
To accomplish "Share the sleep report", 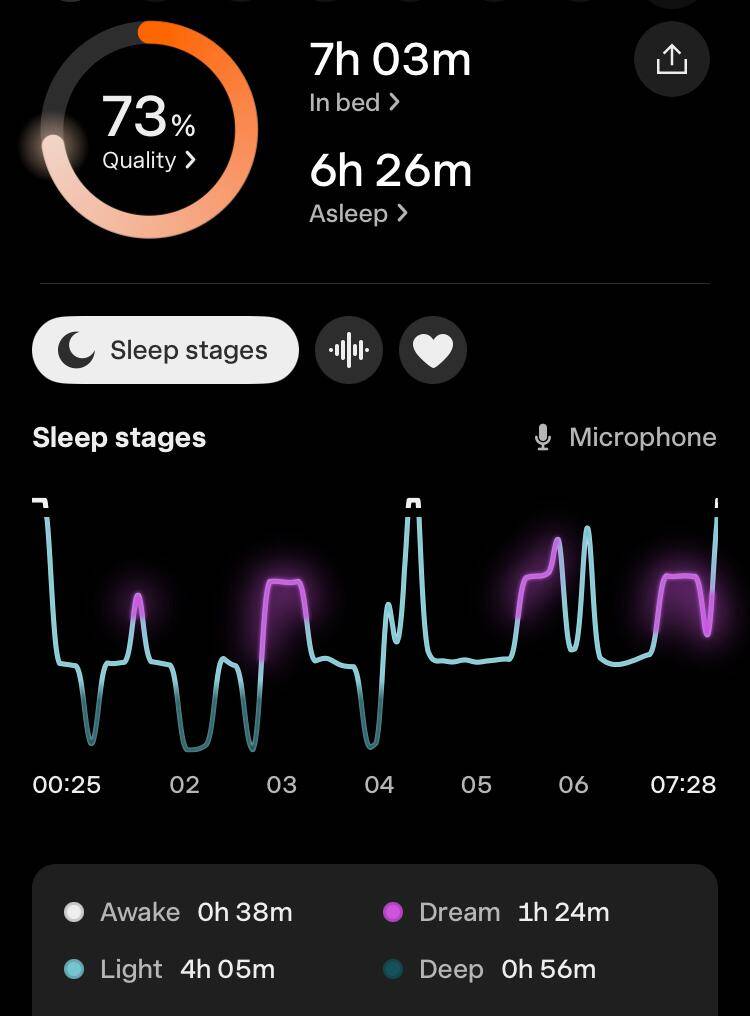I will 671,60.
